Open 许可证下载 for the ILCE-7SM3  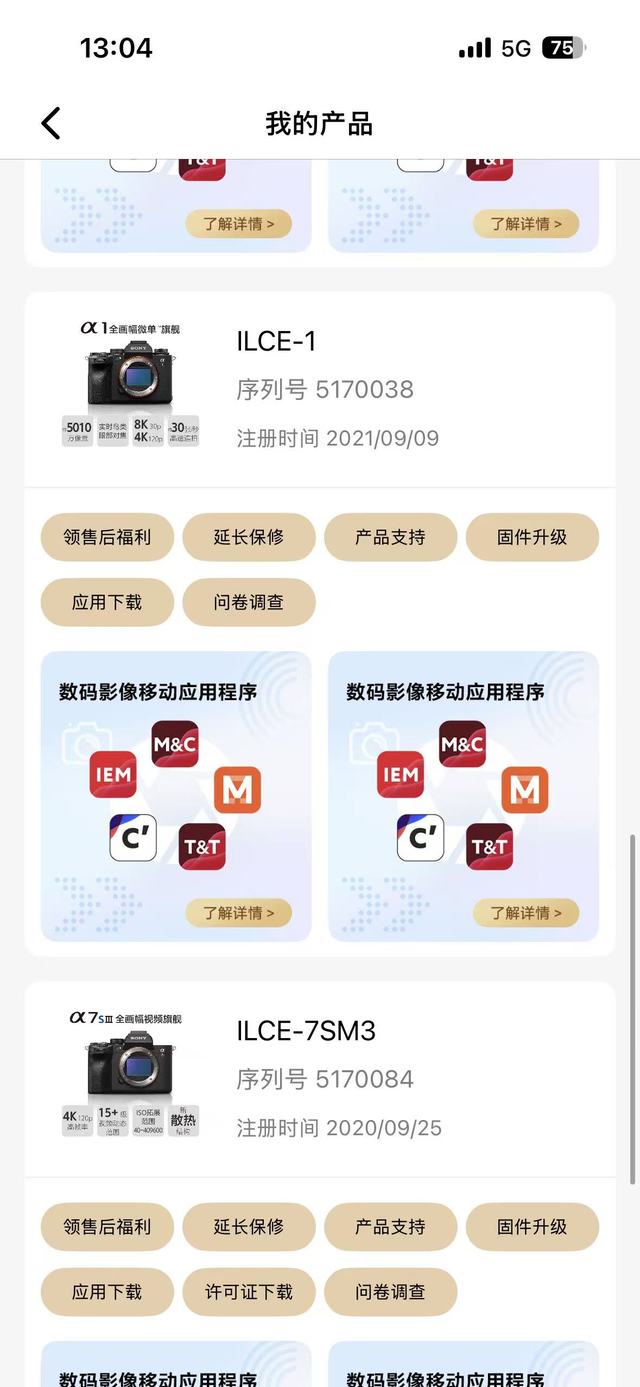[x=249, y=1292]
